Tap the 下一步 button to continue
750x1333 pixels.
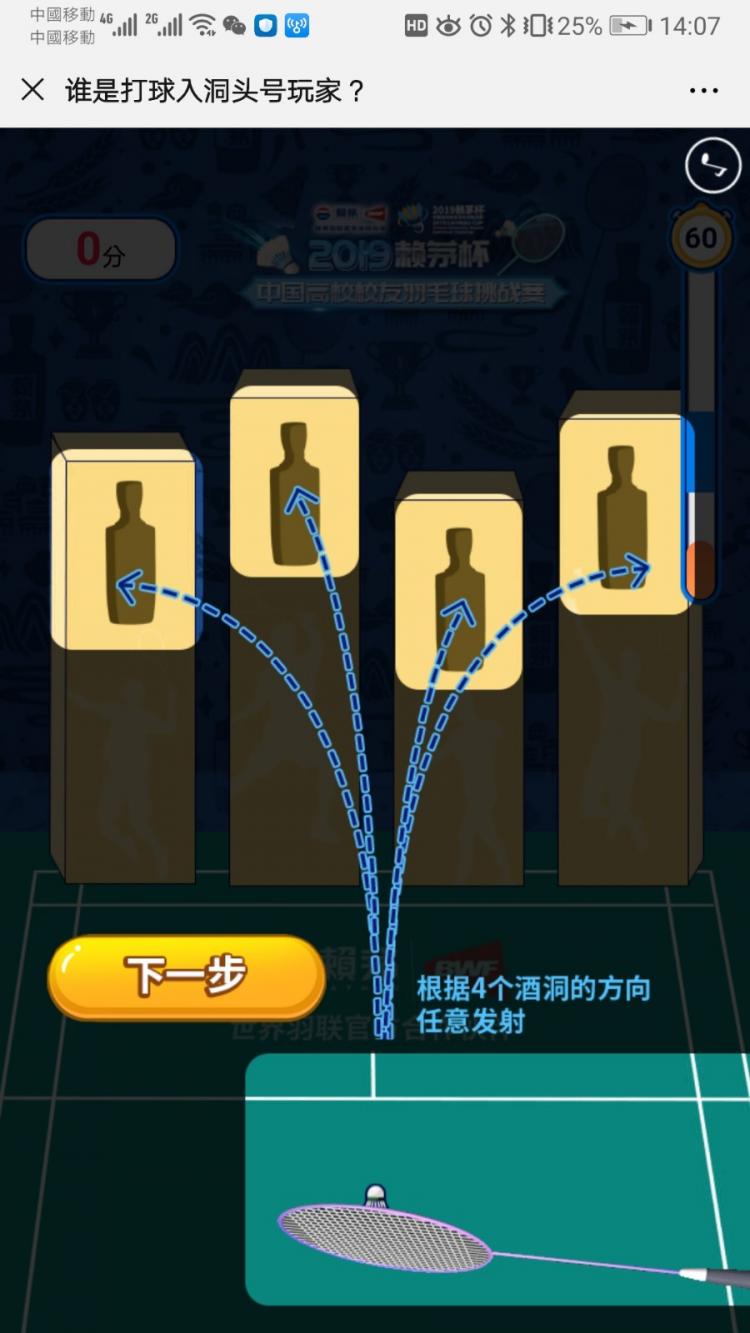click(x=186, y=977)
